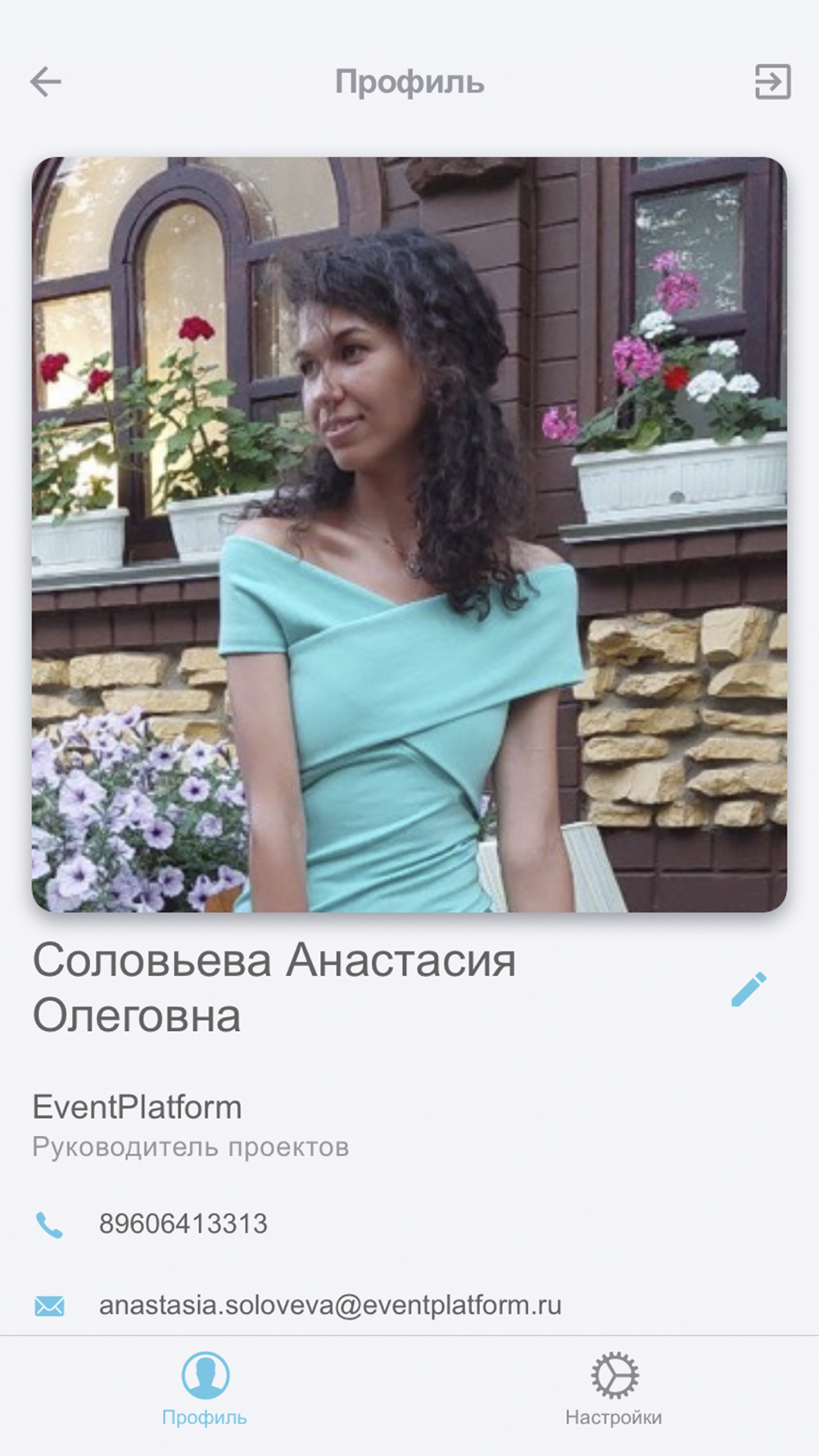The width and height of the screenshot is (819, 1456).
Task: Log out via the exit icon
Action: (x=771, y=82)
